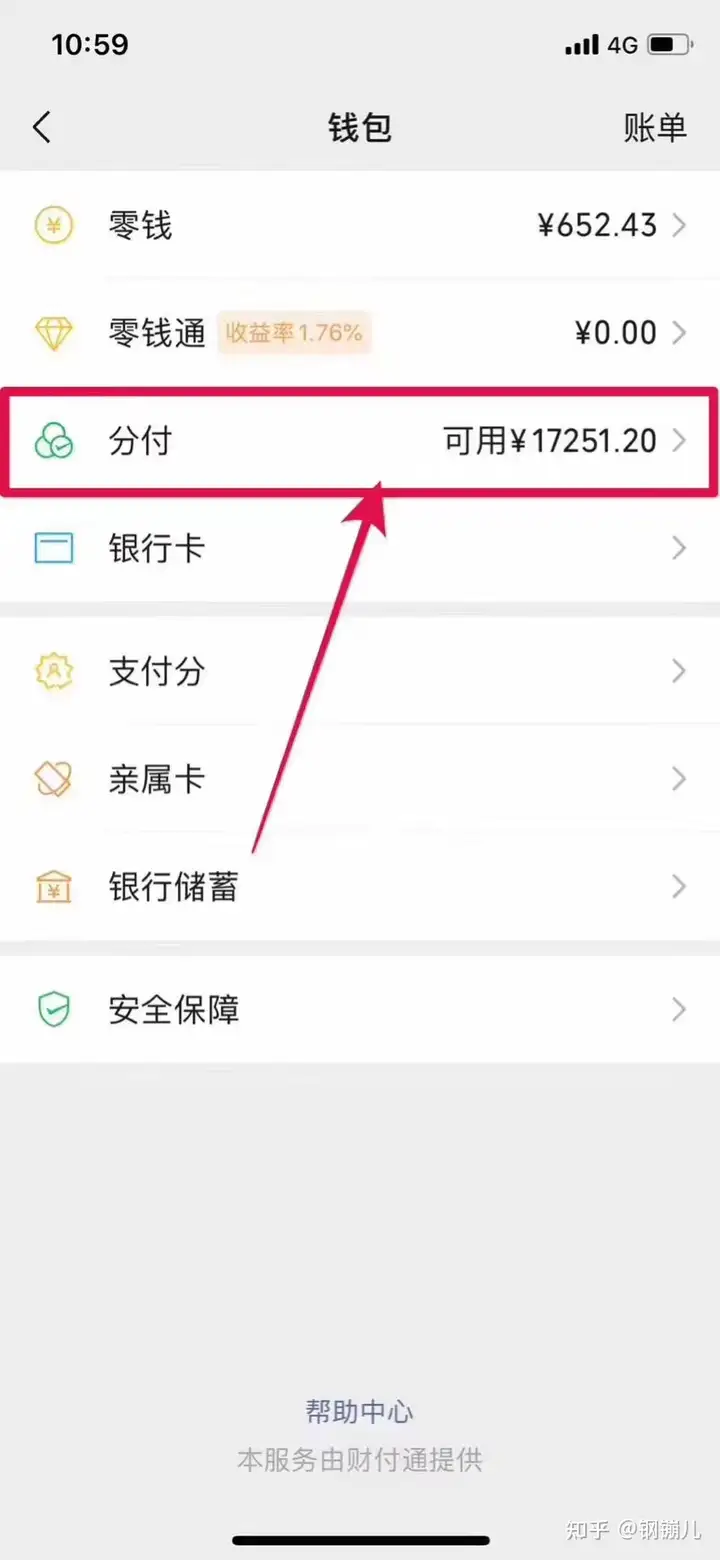
Task: Go back using the top-left arrow
Action: [x=42, y=127]
